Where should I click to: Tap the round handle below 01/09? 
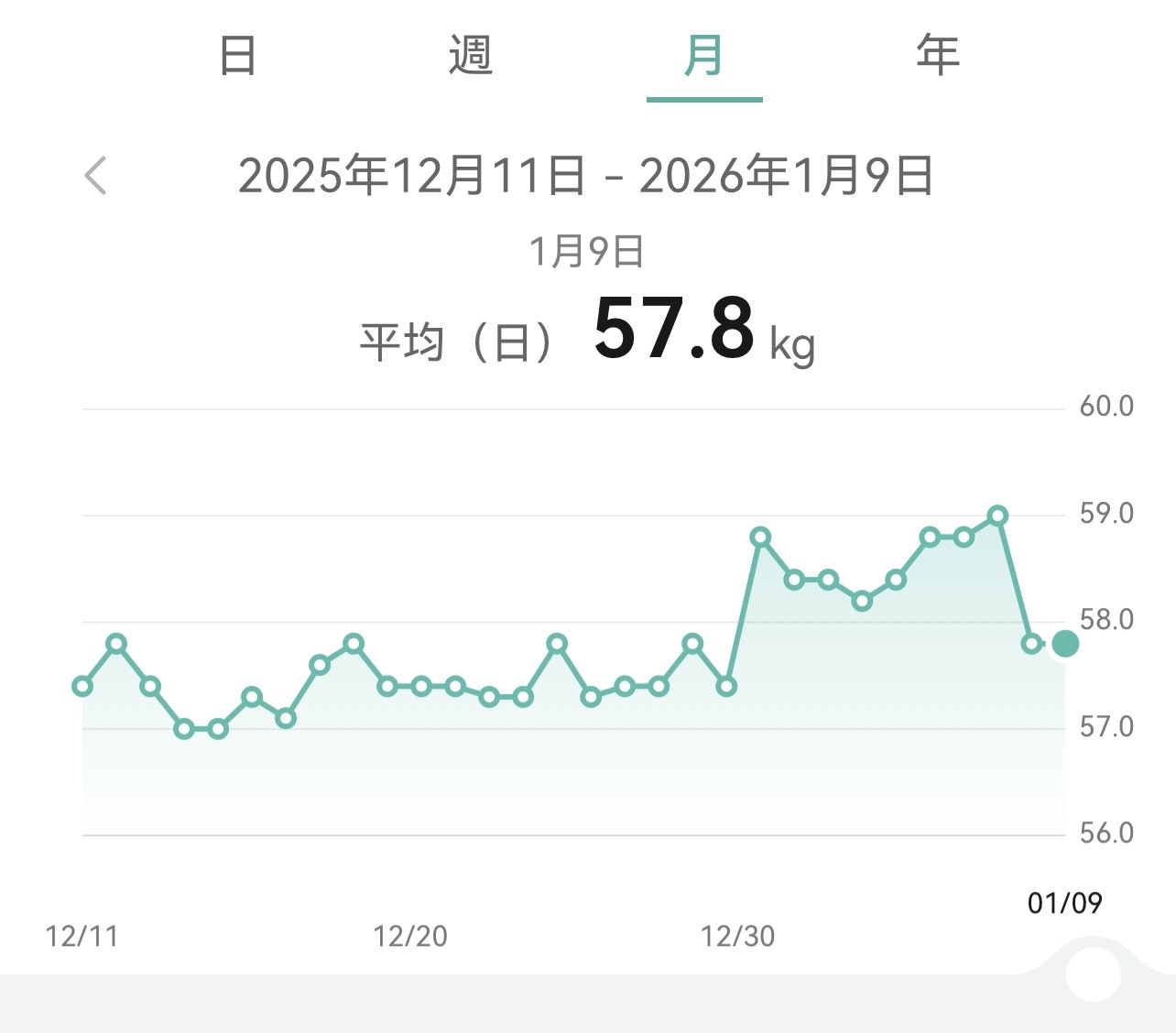point(1093,974)
